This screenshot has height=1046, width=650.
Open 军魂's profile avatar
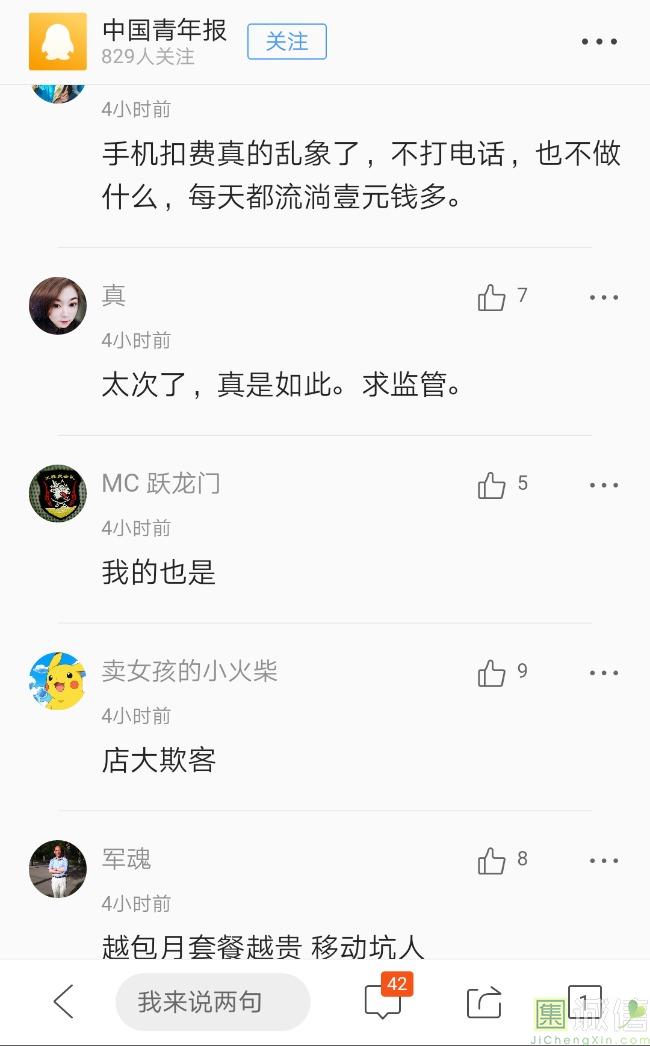point(58,869)
